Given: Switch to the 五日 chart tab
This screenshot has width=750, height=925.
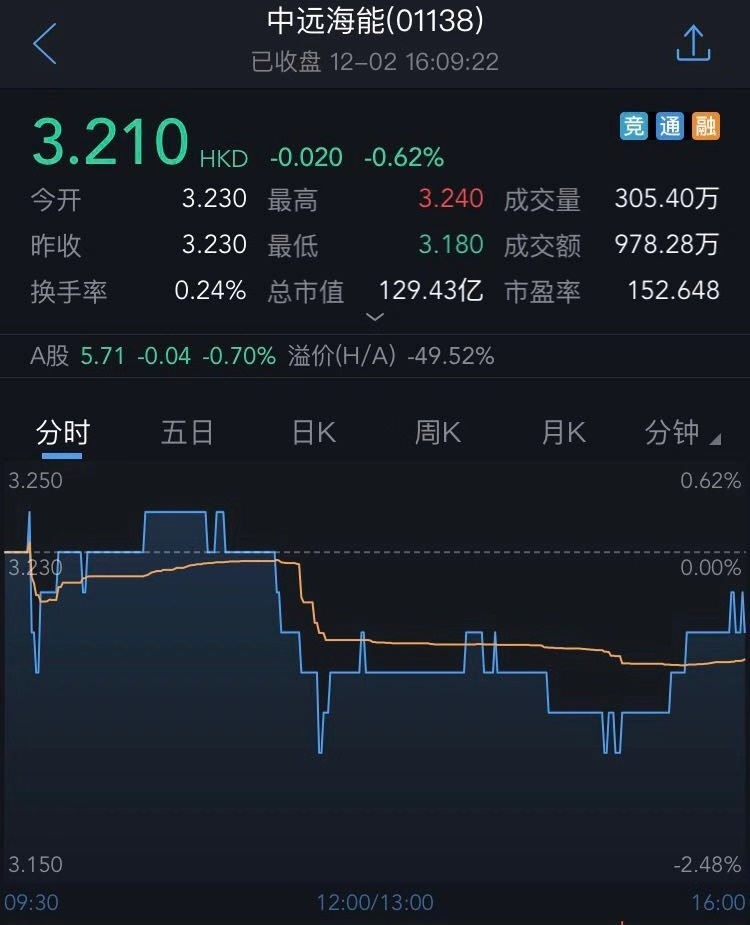Looking at the screenshot, I should [x=187, y=433].
